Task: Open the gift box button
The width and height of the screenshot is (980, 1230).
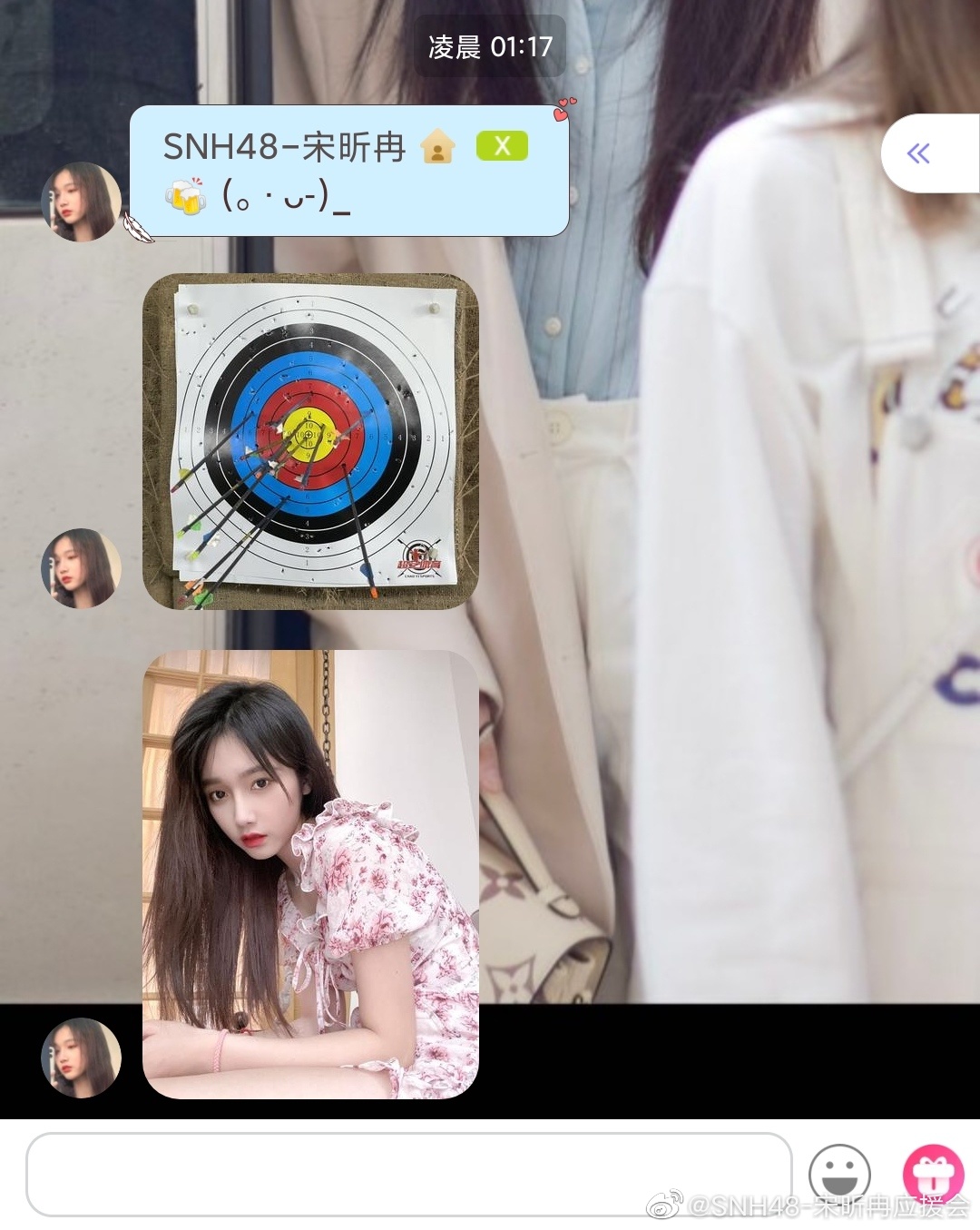Action: 932,1175
